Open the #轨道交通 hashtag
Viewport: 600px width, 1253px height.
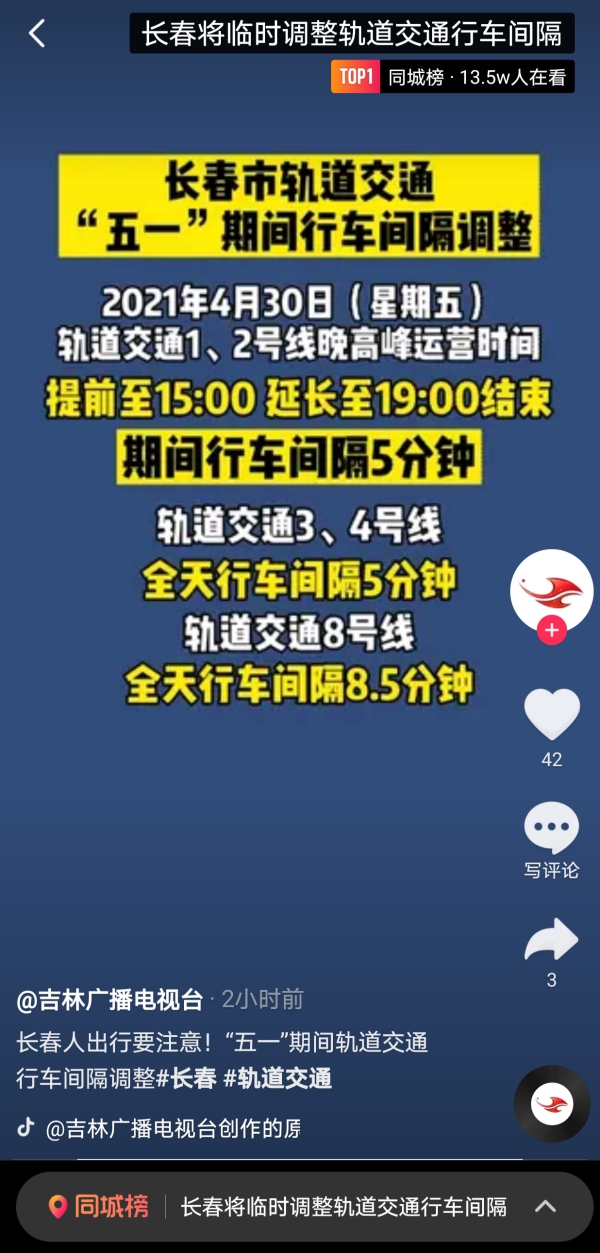point(278,1078)
